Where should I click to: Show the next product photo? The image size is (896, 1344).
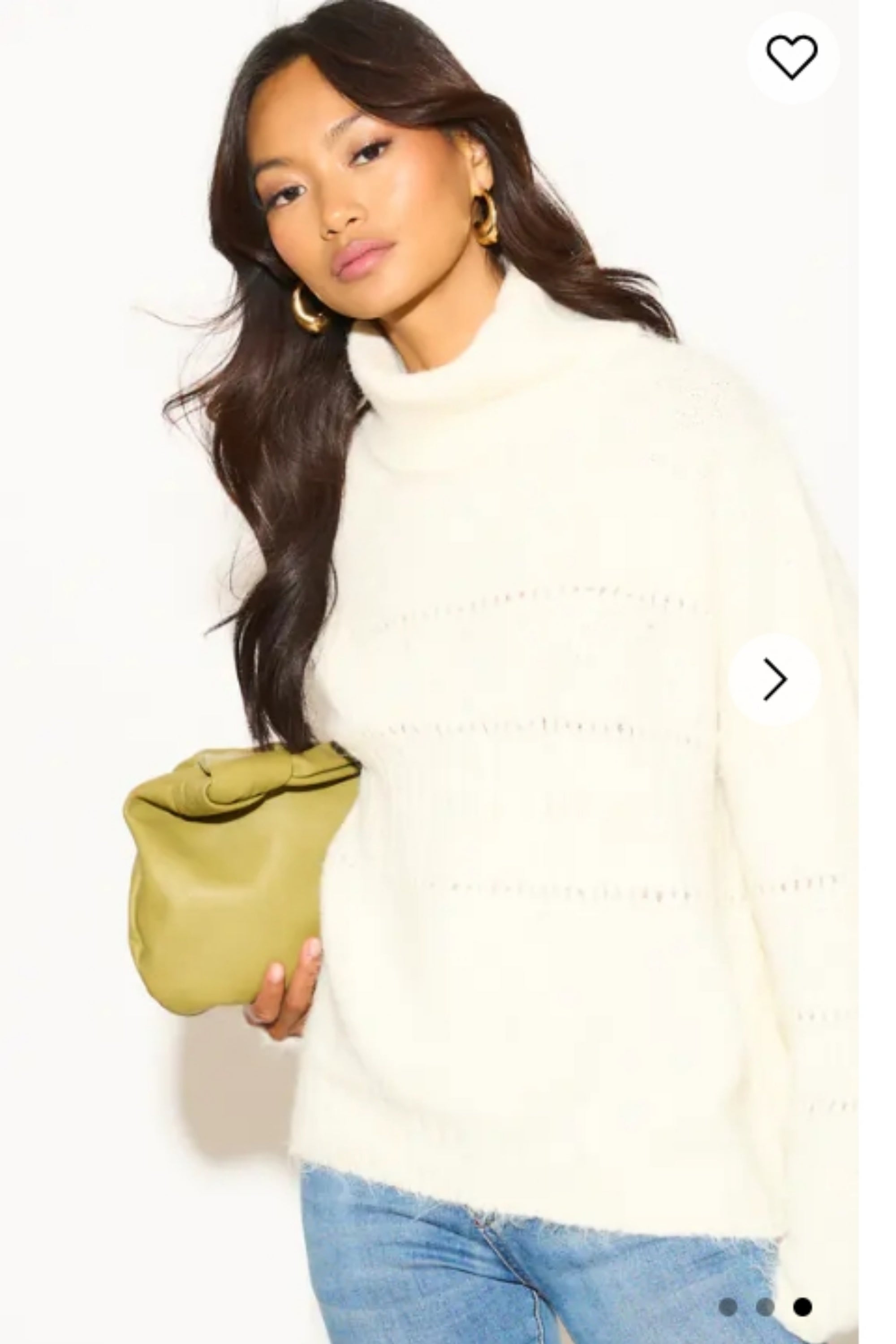[x=774, y=680]
